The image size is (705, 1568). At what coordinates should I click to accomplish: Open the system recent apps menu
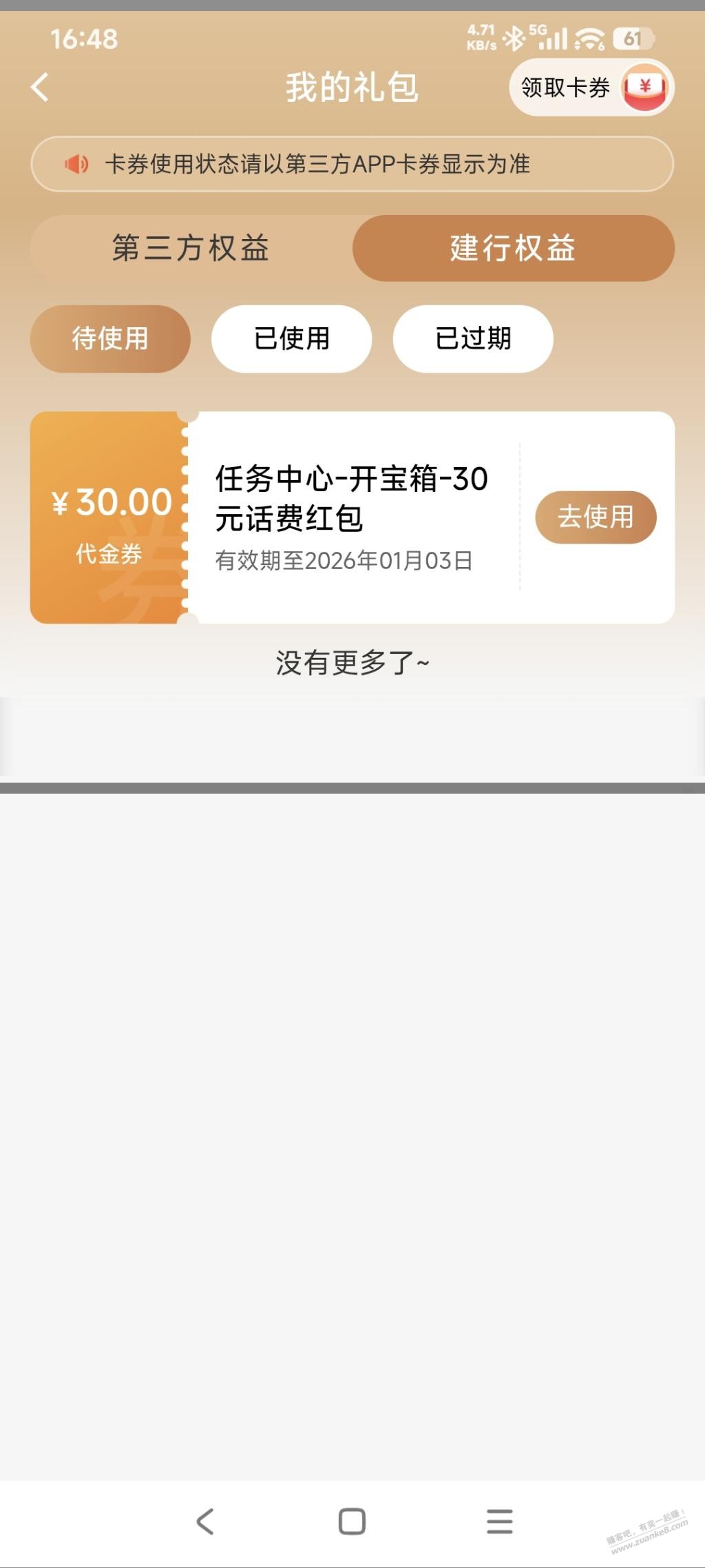pyautogui.click(x=499, y=1521)
